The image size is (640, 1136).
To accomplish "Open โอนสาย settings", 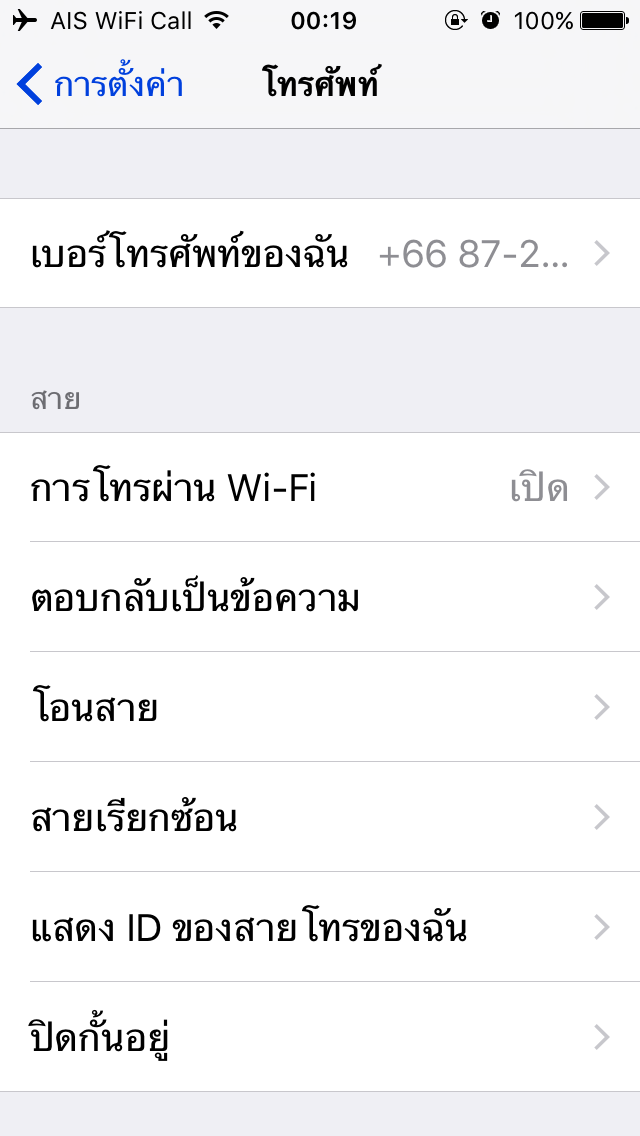I will coord(320,707).
